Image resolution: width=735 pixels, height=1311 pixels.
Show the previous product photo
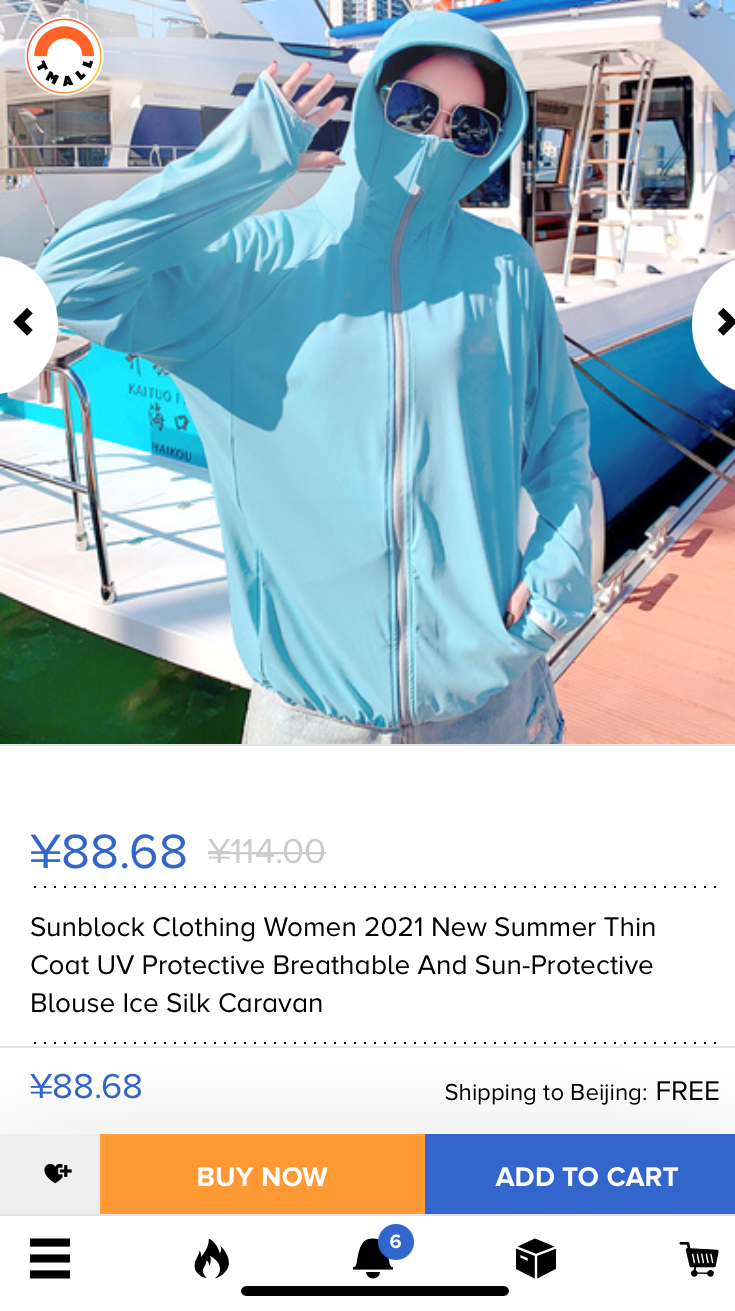point(23,322)
